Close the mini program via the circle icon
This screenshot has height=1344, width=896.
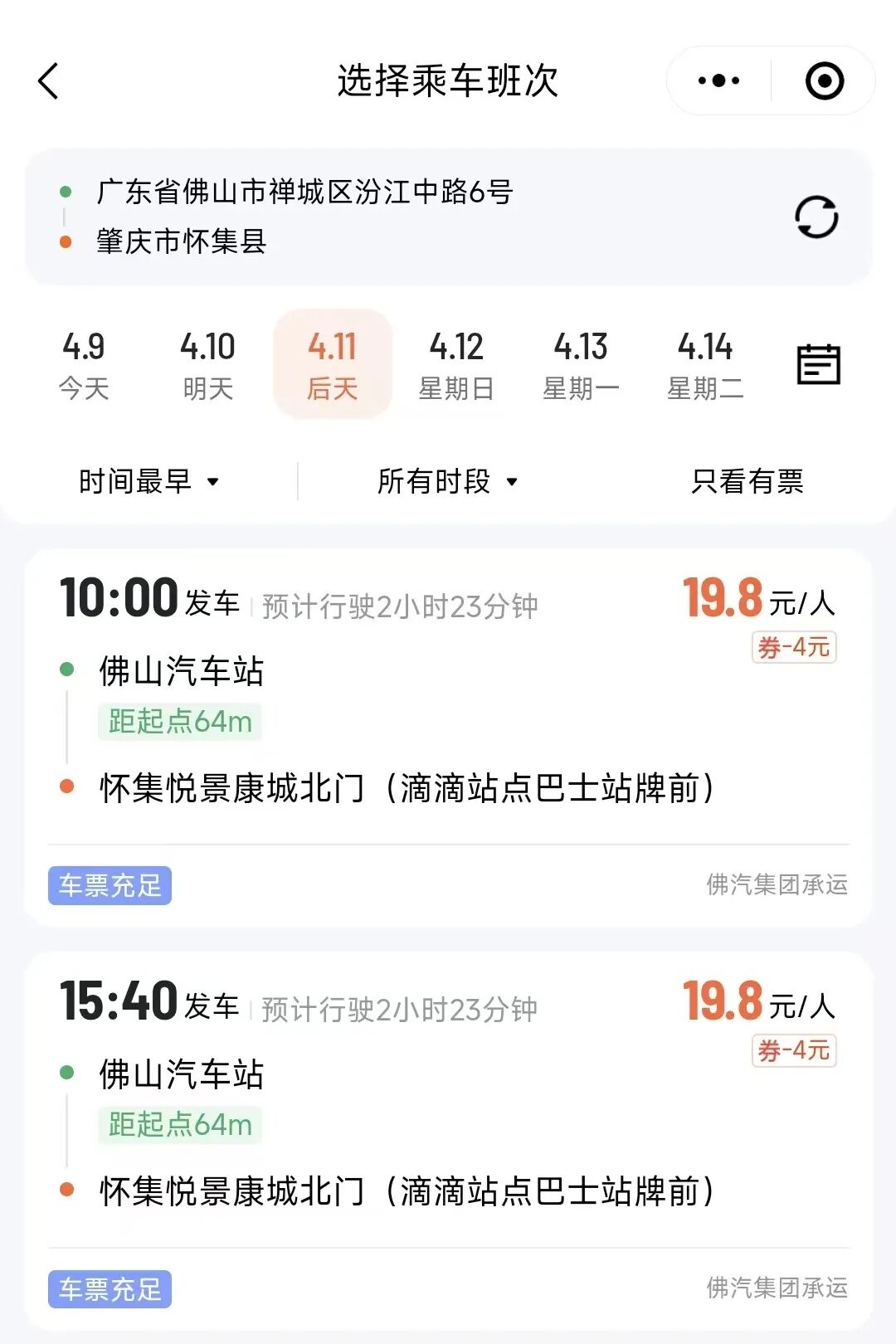(825, 81)
